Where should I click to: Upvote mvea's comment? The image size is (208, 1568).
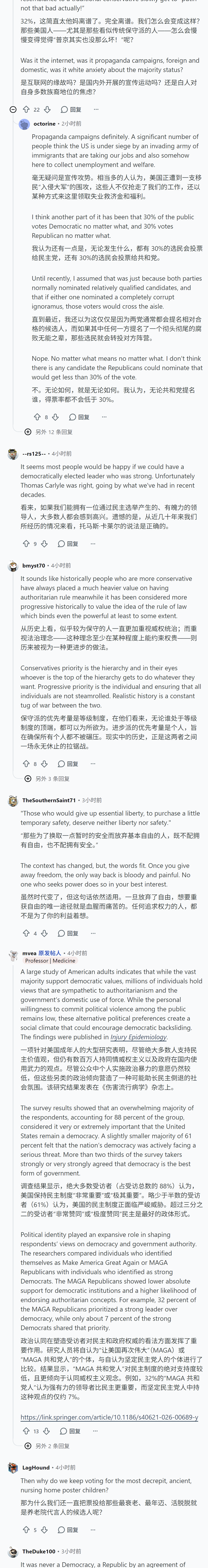pos(26,1431)
